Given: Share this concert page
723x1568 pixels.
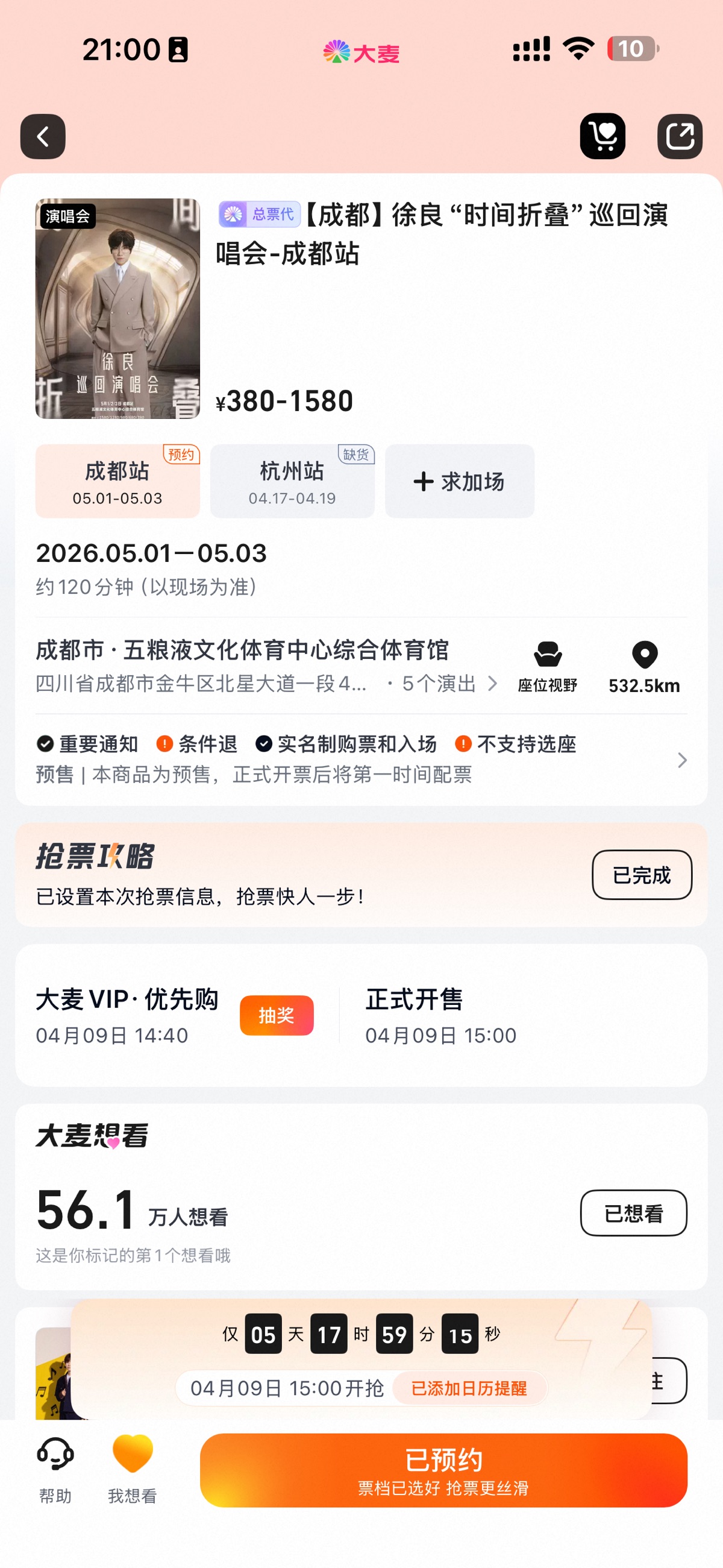Looking at the screenshot, I should (679, 136).
